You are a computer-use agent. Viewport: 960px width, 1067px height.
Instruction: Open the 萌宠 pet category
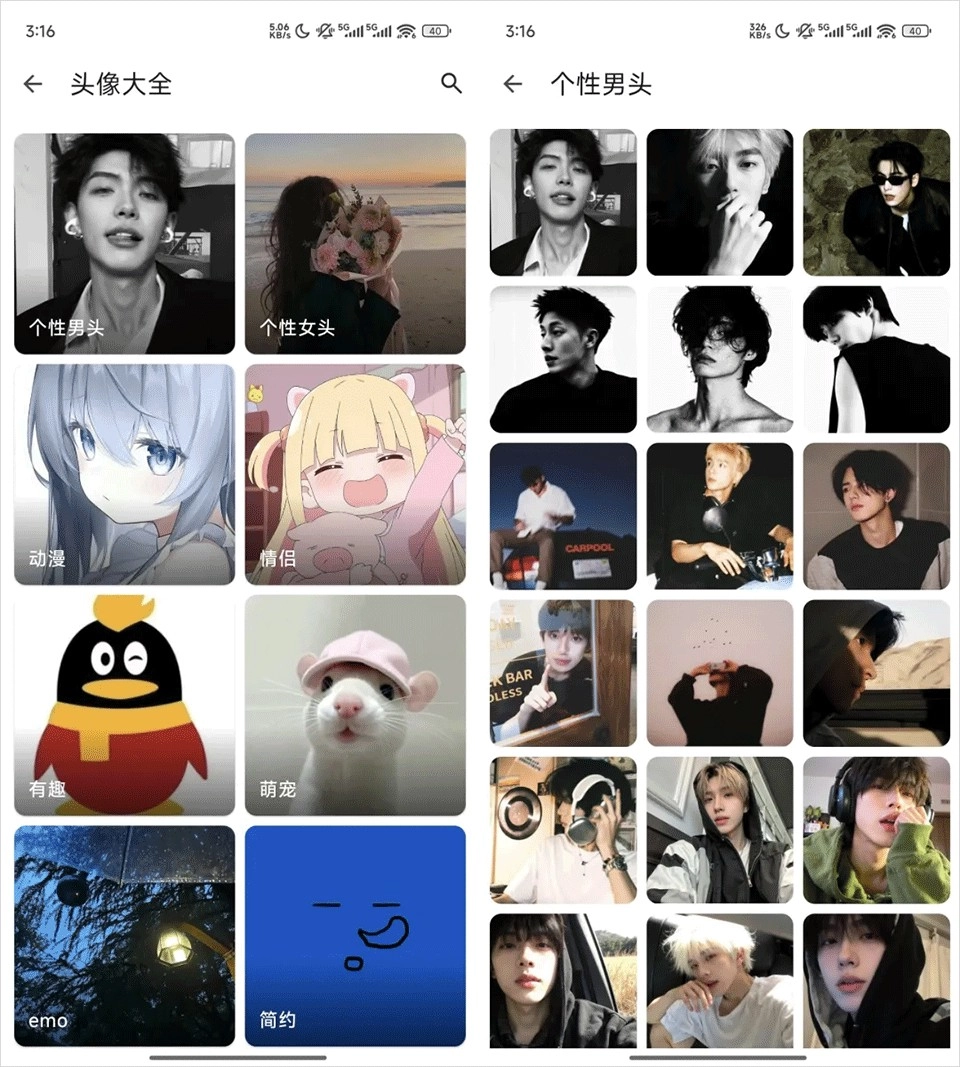(355, 705)
